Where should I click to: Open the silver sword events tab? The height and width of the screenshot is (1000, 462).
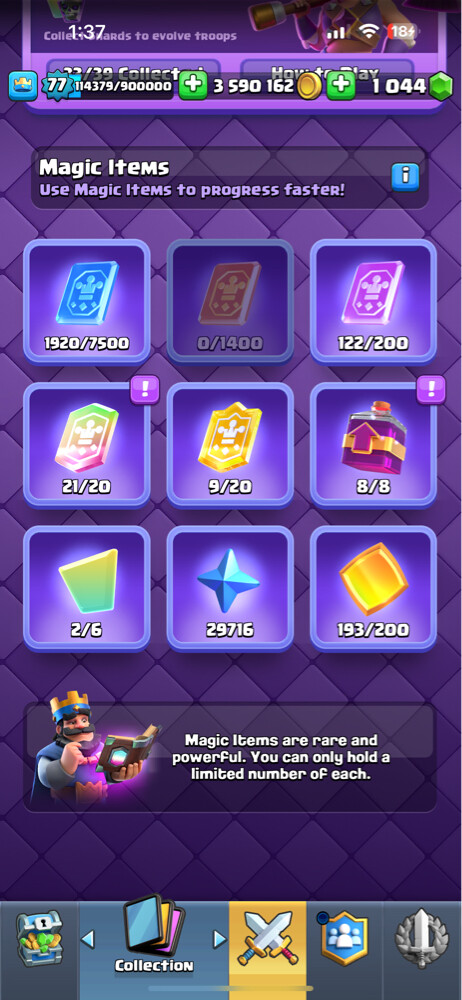[421, 938]
